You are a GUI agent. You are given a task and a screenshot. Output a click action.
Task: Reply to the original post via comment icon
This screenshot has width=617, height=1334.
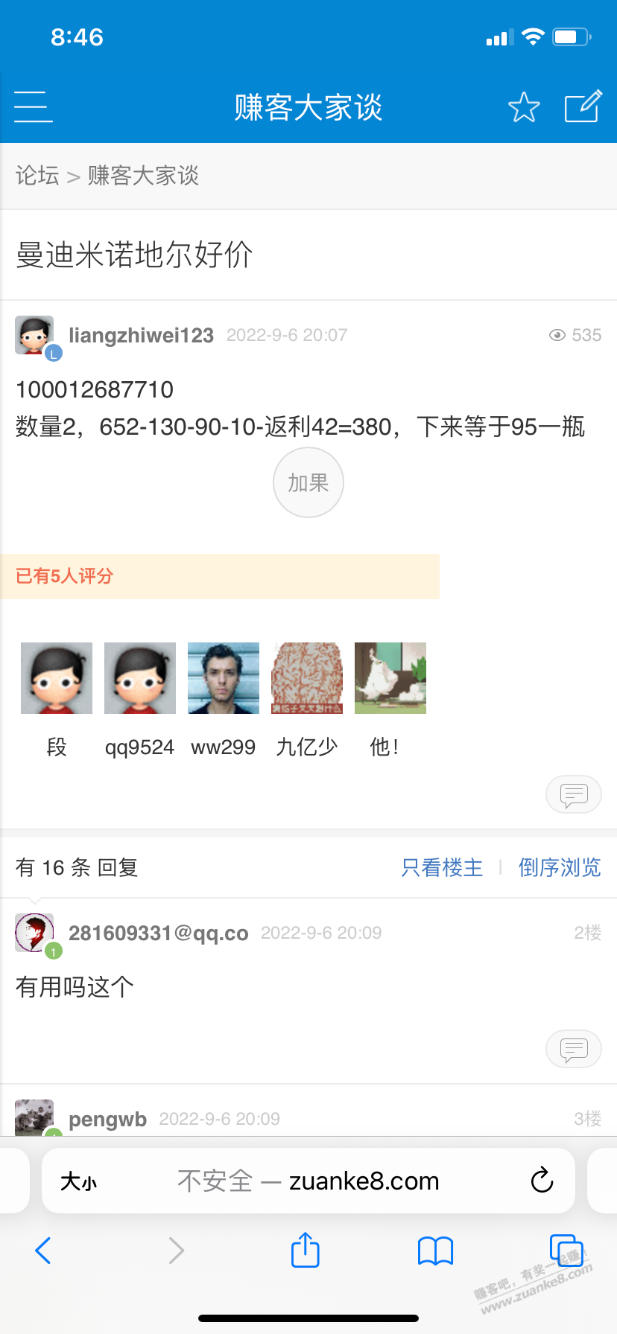(573, 795)
